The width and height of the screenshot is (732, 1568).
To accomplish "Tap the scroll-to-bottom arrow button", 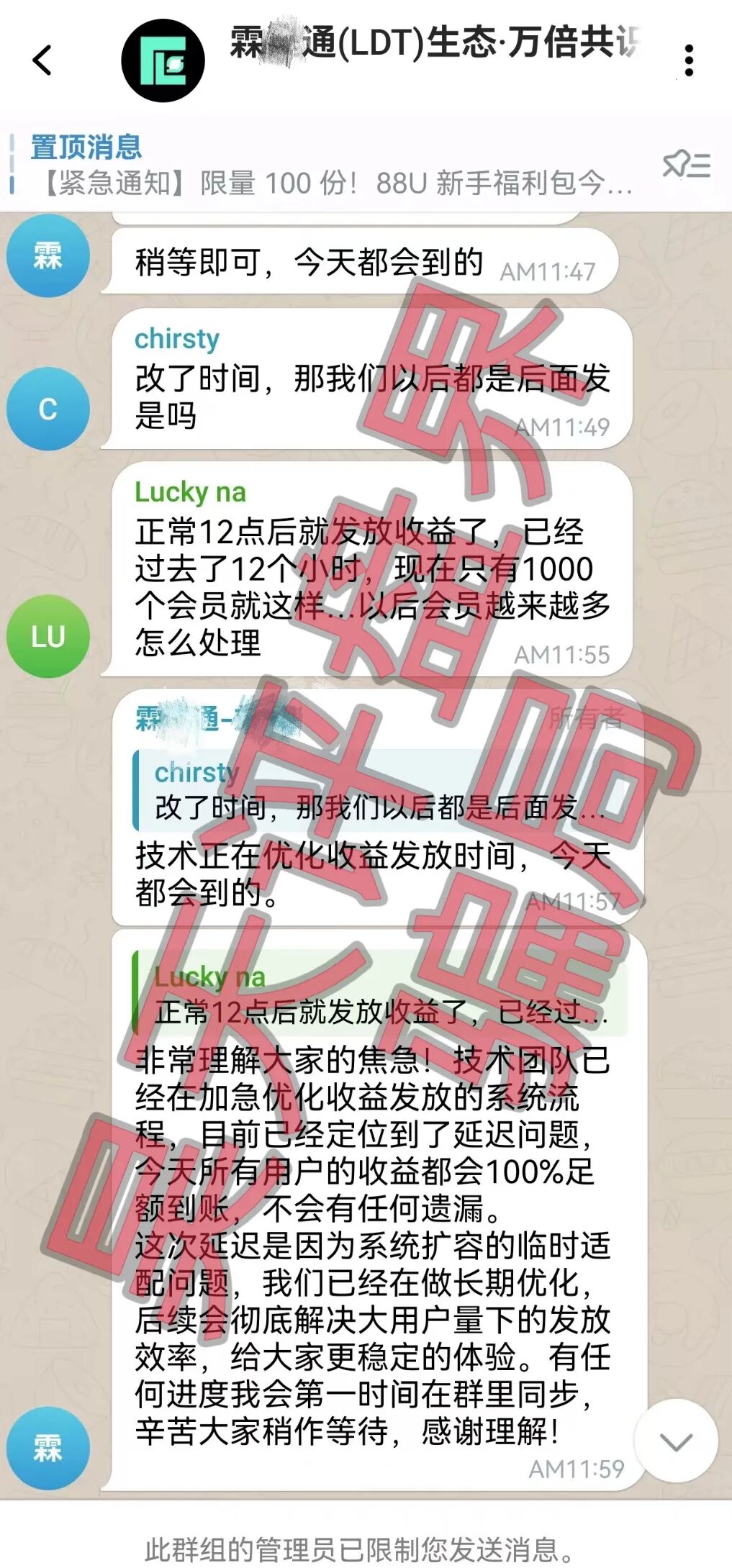I will (676, 1441).
